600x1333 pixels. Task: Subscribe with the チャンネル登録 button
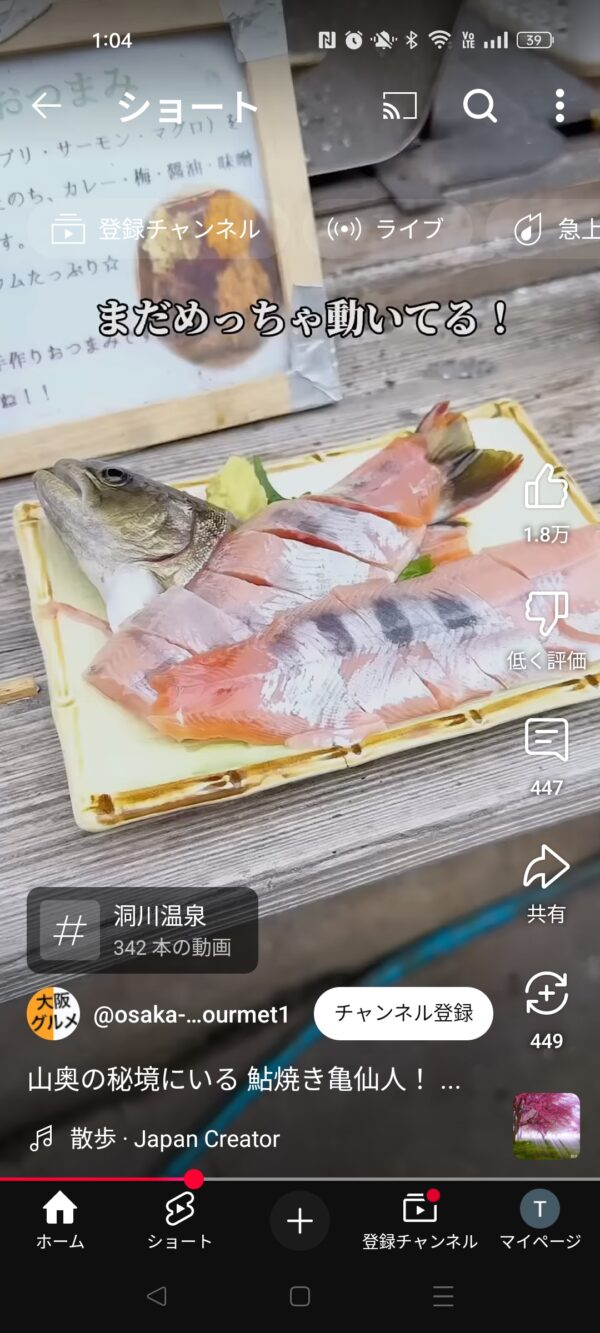[403, 1014]
